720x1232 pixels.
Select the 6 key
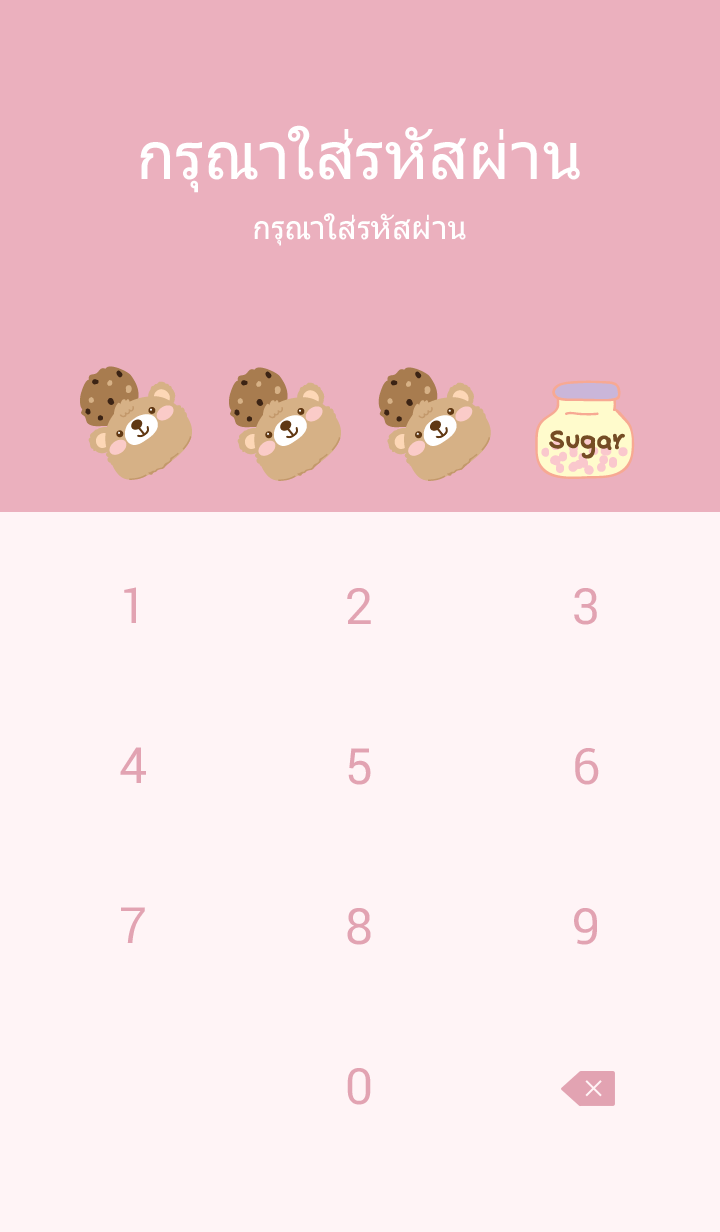pyautogui.click(x=586, y=767)
